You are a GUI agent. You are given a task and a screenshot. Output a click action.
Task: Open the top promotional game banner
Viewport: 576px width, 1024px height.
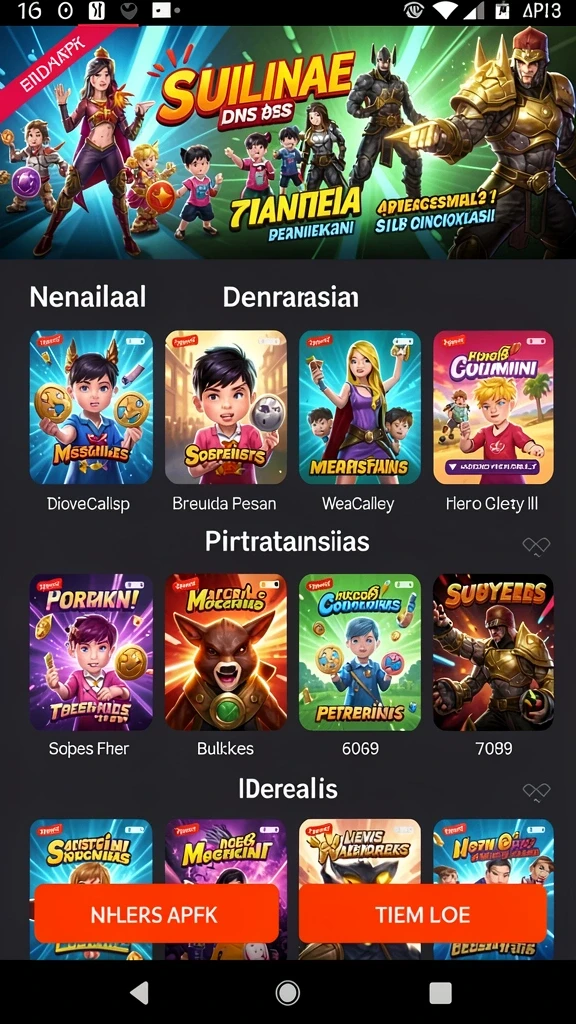(288, 142)
